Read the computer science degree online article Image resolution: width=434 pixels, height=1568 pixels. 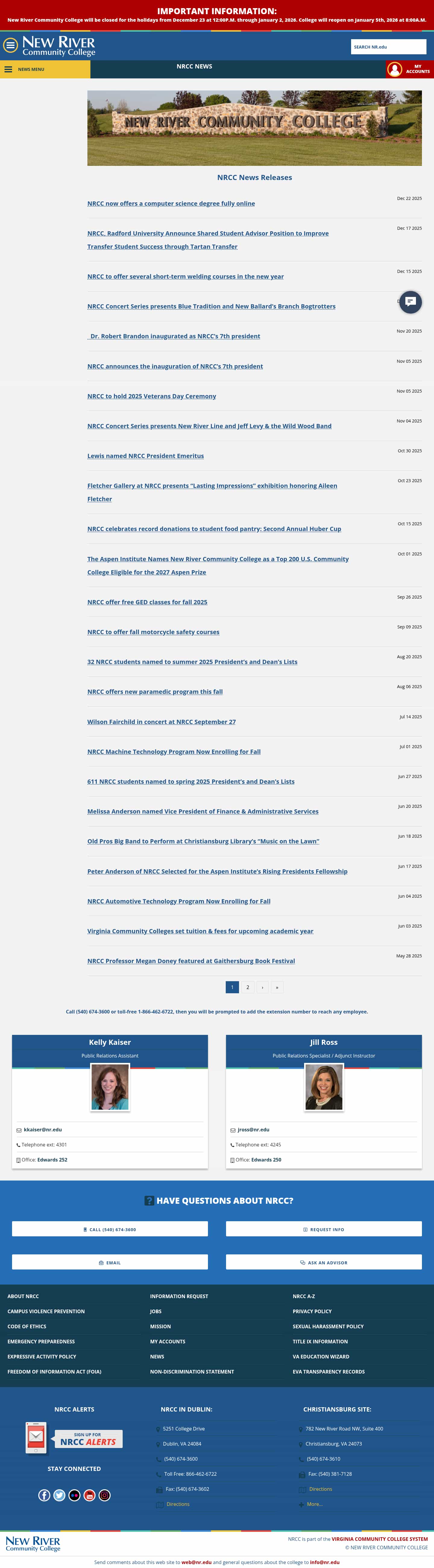coord(171,204)
